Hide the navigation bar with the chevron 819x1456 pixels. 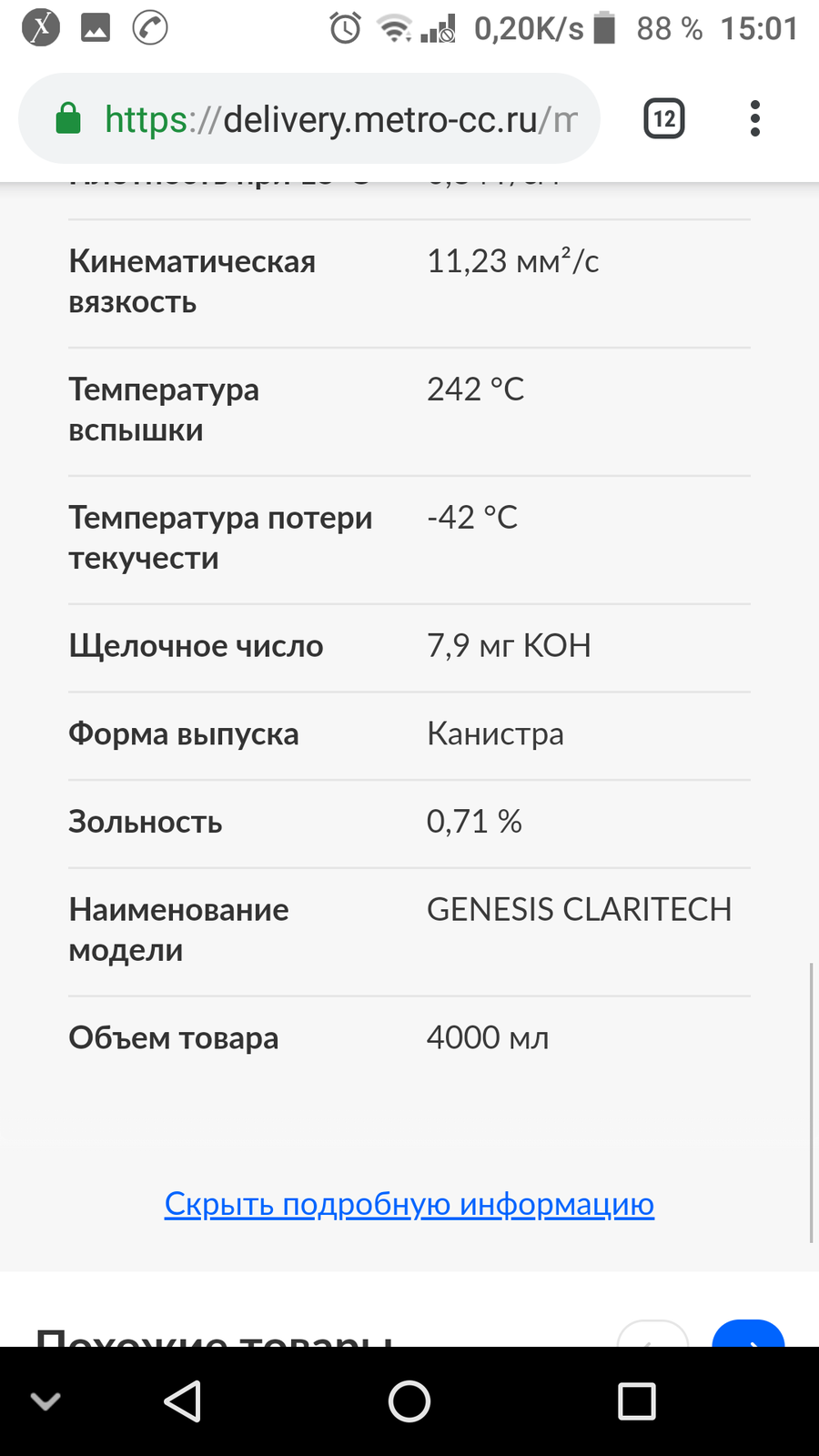(x=45, y=1401)
